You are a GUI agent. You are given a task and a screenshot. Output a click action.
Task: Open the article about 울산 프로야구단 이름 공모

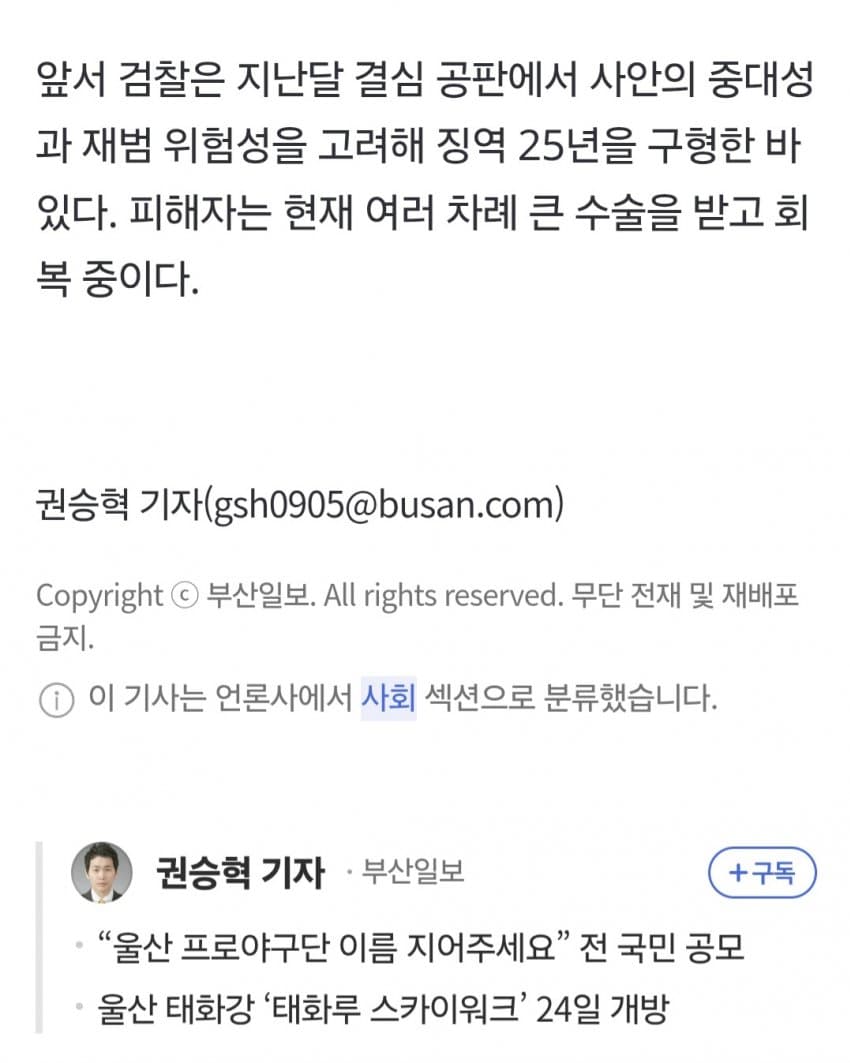click(x=422, y=948)
